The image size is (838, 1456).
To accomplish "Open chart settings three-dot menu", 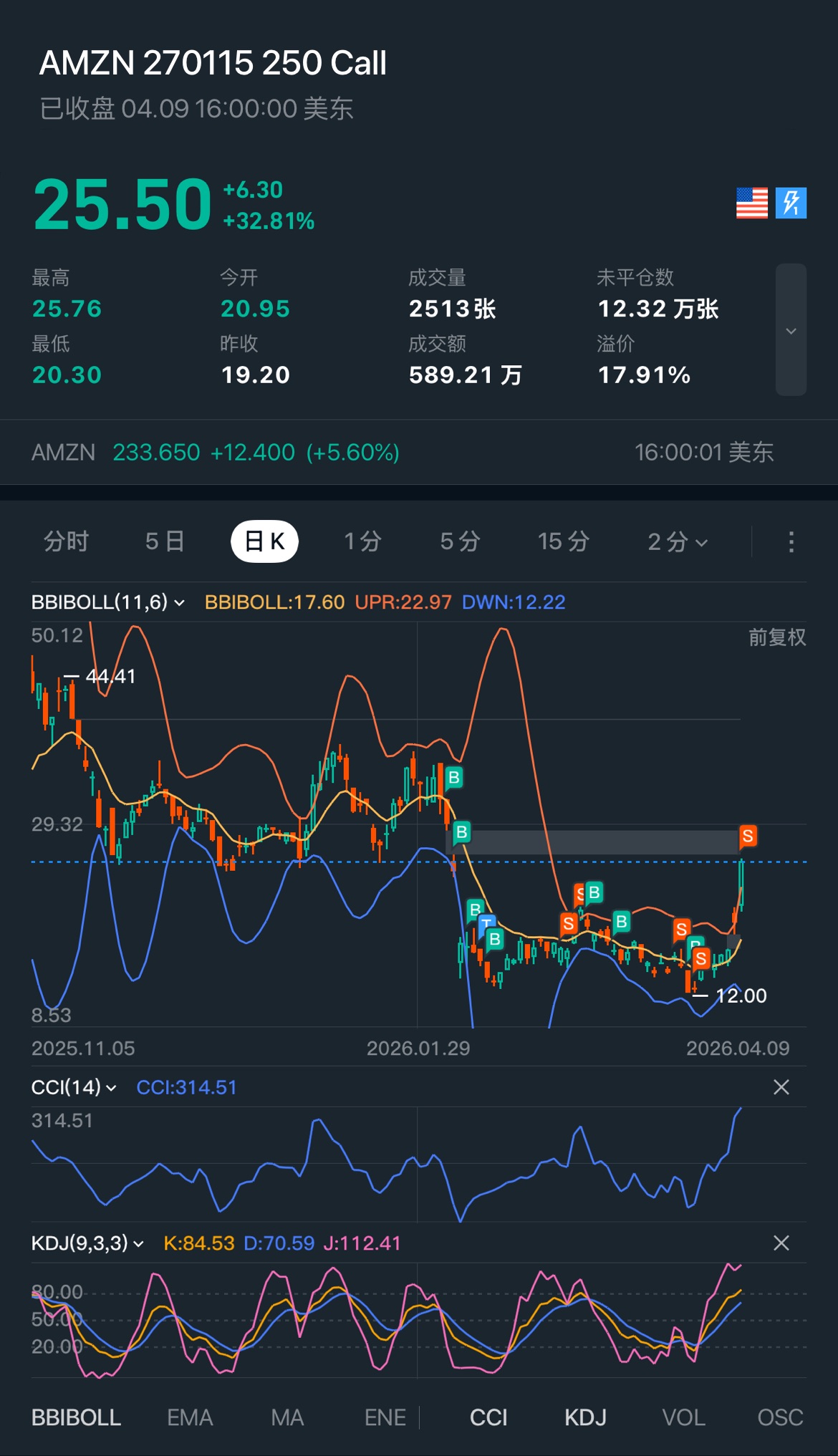I will (791, 541).
